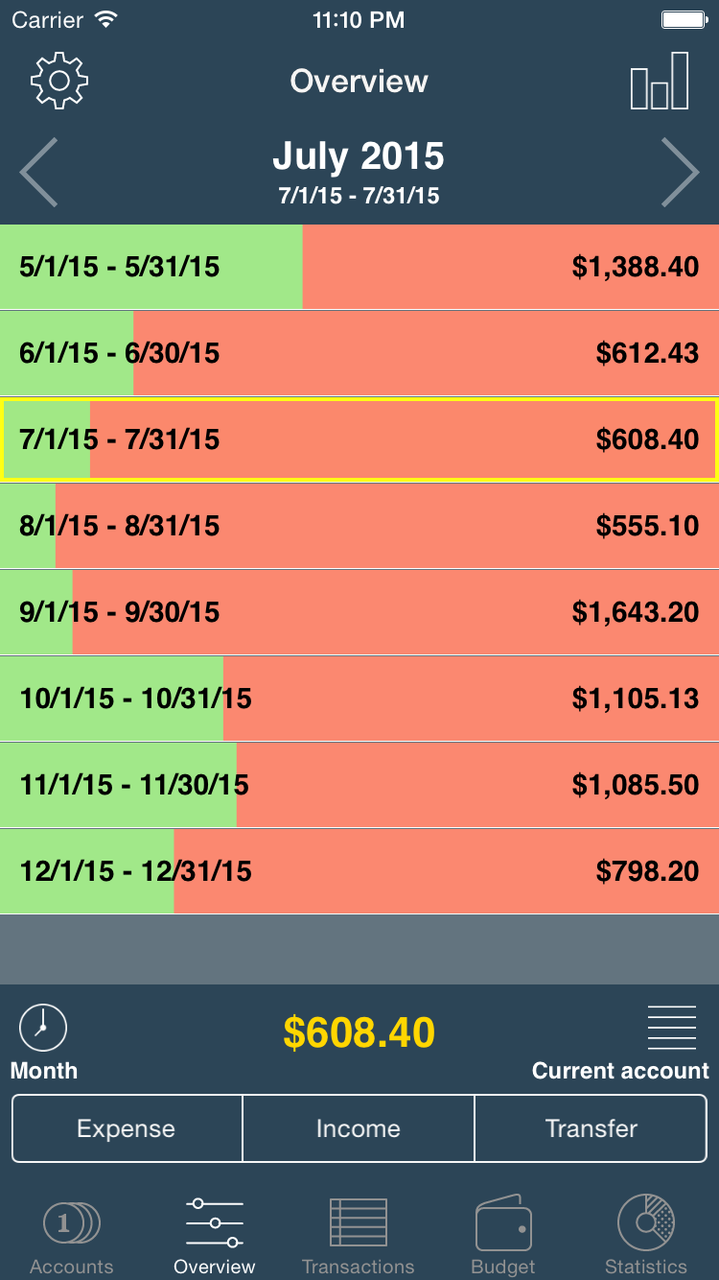Switch to the Statistics tab
The image size is (719, 1280).
[646, 1235]
